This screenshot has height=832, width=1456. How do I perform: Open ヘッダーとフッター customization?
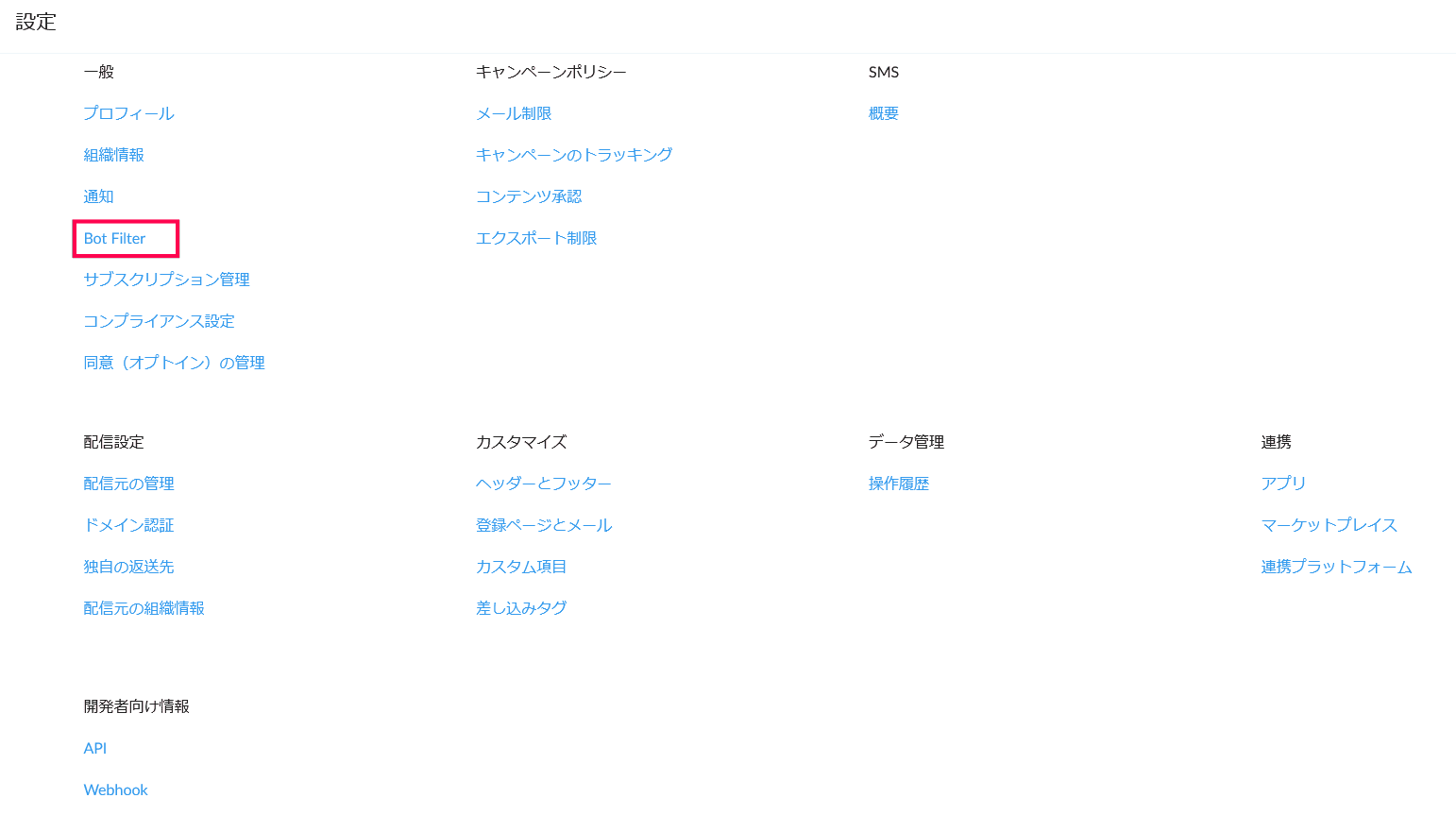click(x=544, y=484)
